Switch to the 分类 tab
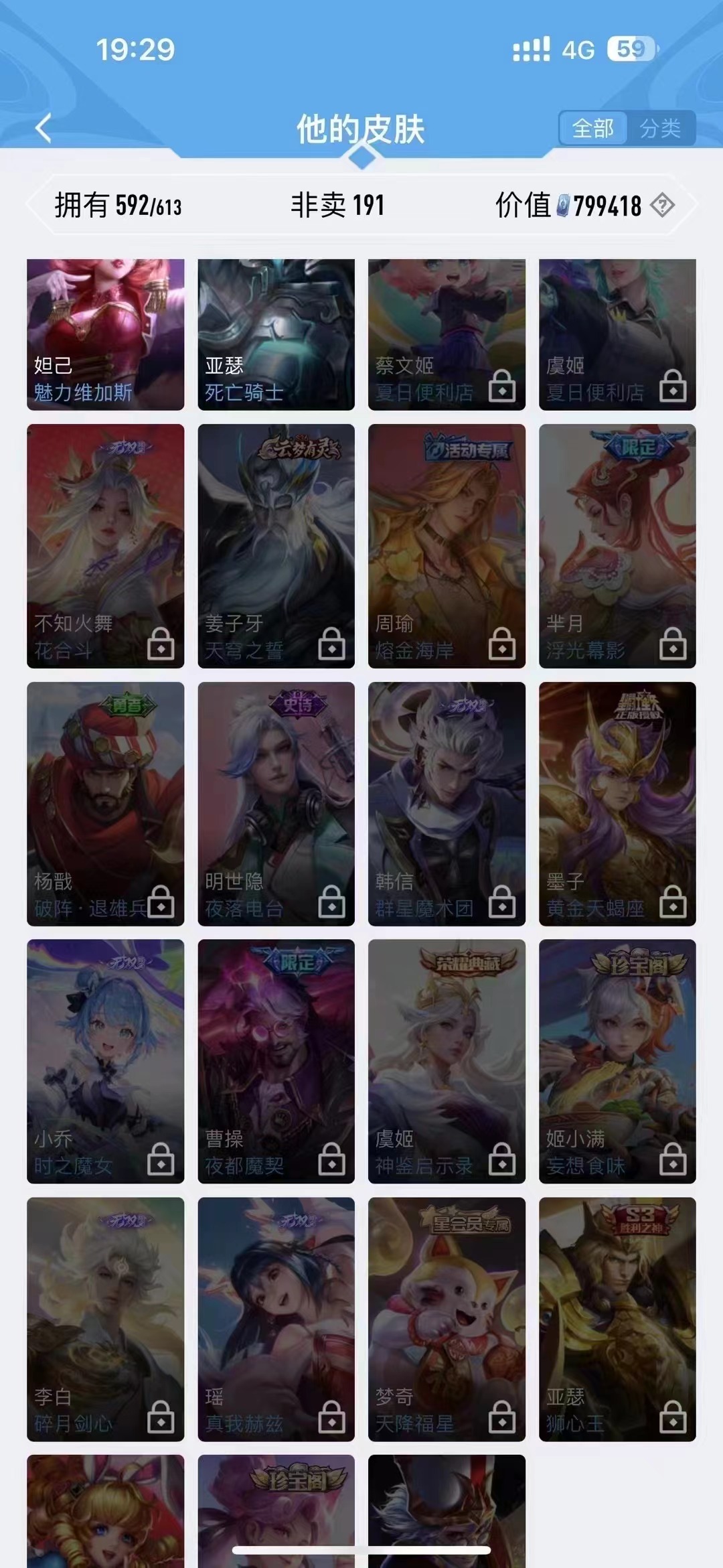The width and height of the screenshot is (723, 1568). point(660,128)
